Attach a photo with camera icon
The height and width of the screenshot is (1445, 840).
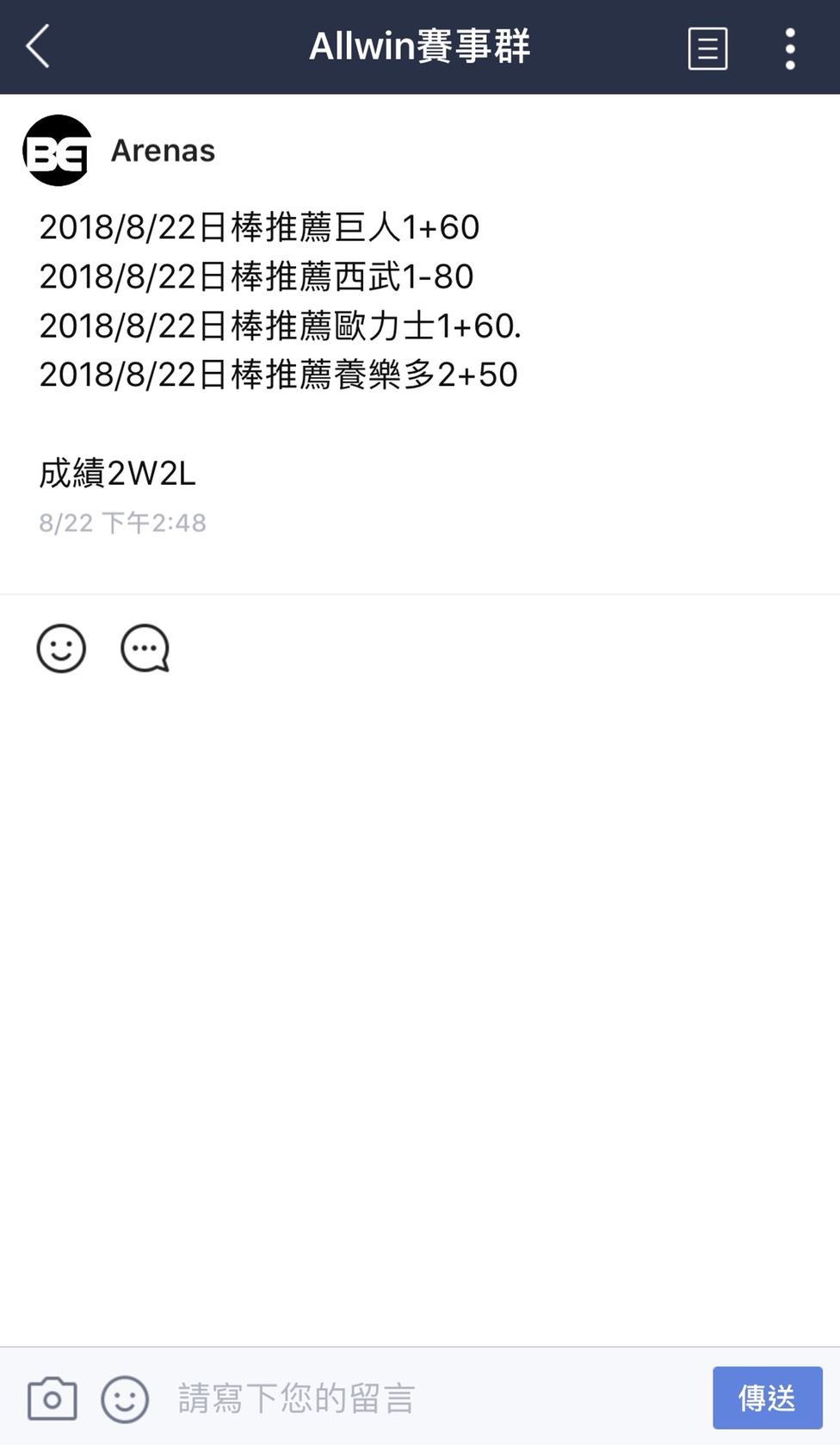tap(52, 1398)
